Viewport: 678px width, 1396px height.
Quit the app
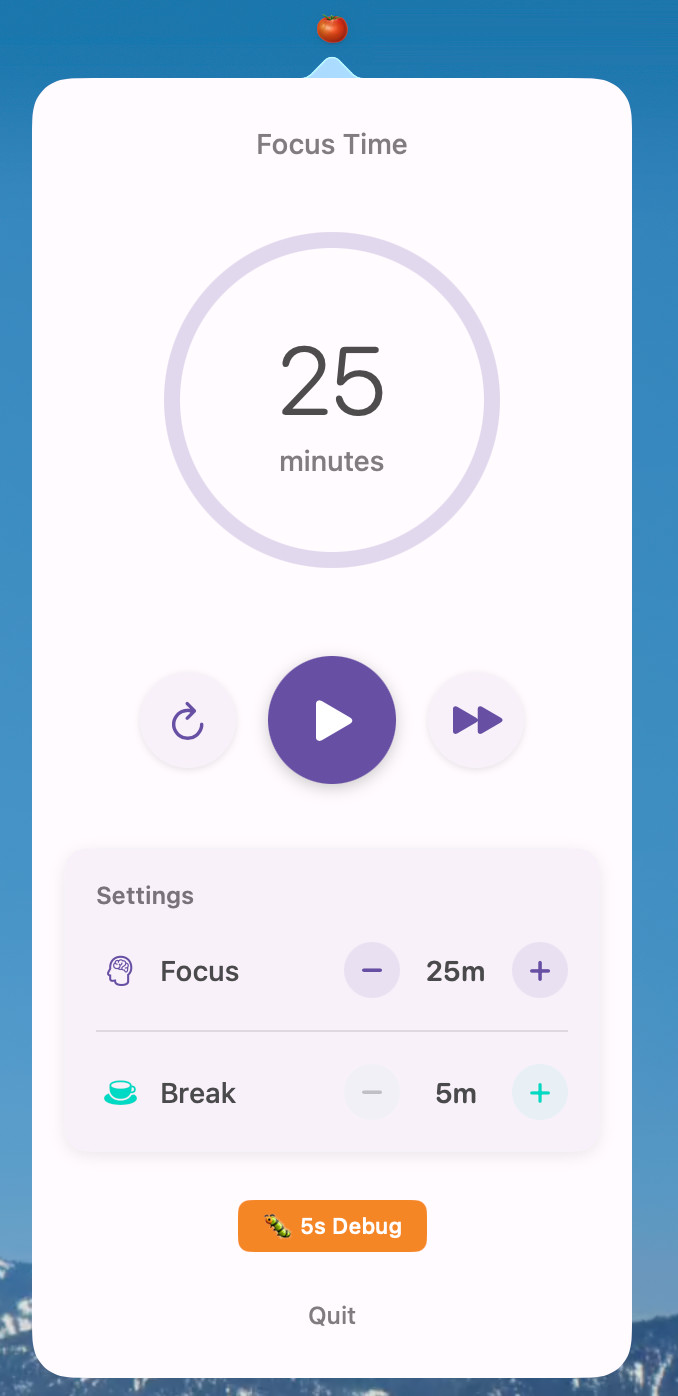(332, 1315)
